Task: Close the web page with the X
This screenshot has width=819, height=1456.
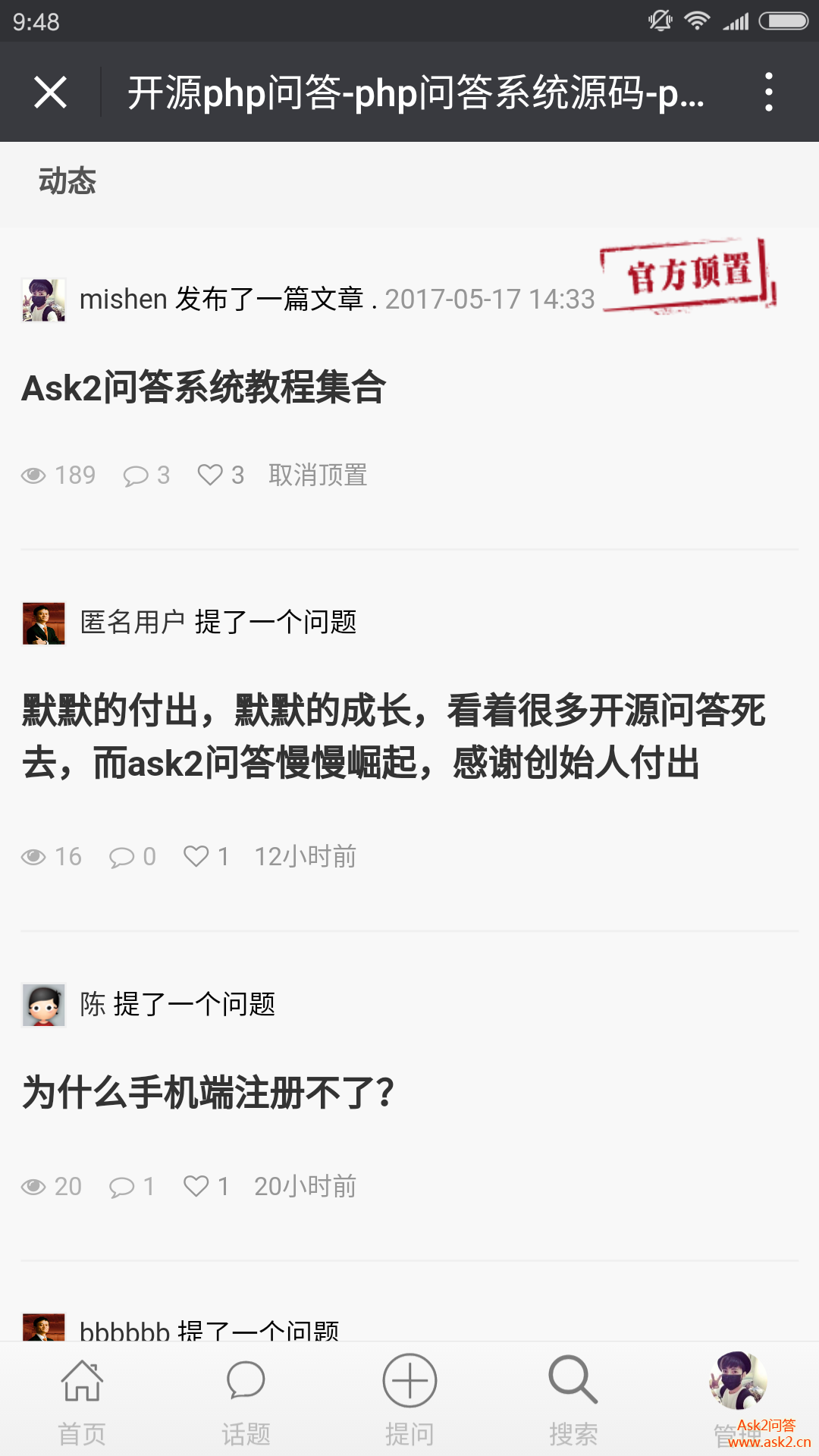Action: tap(51, 93)
